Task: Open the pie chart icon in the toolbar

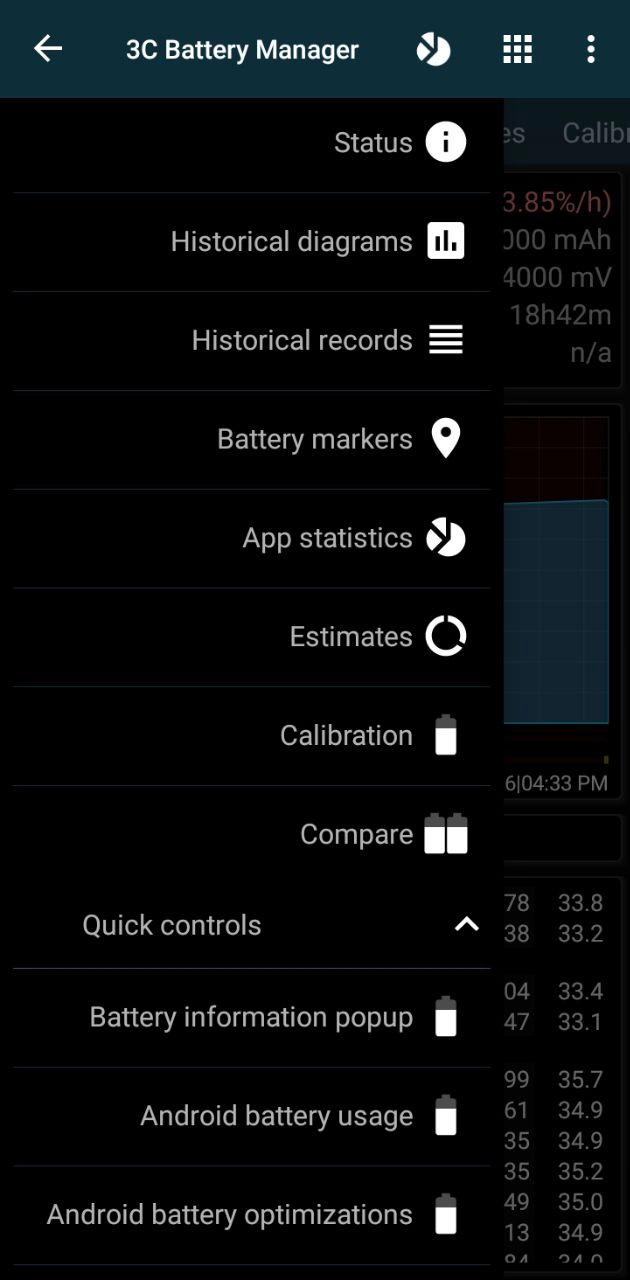Action: click(433, 49)
